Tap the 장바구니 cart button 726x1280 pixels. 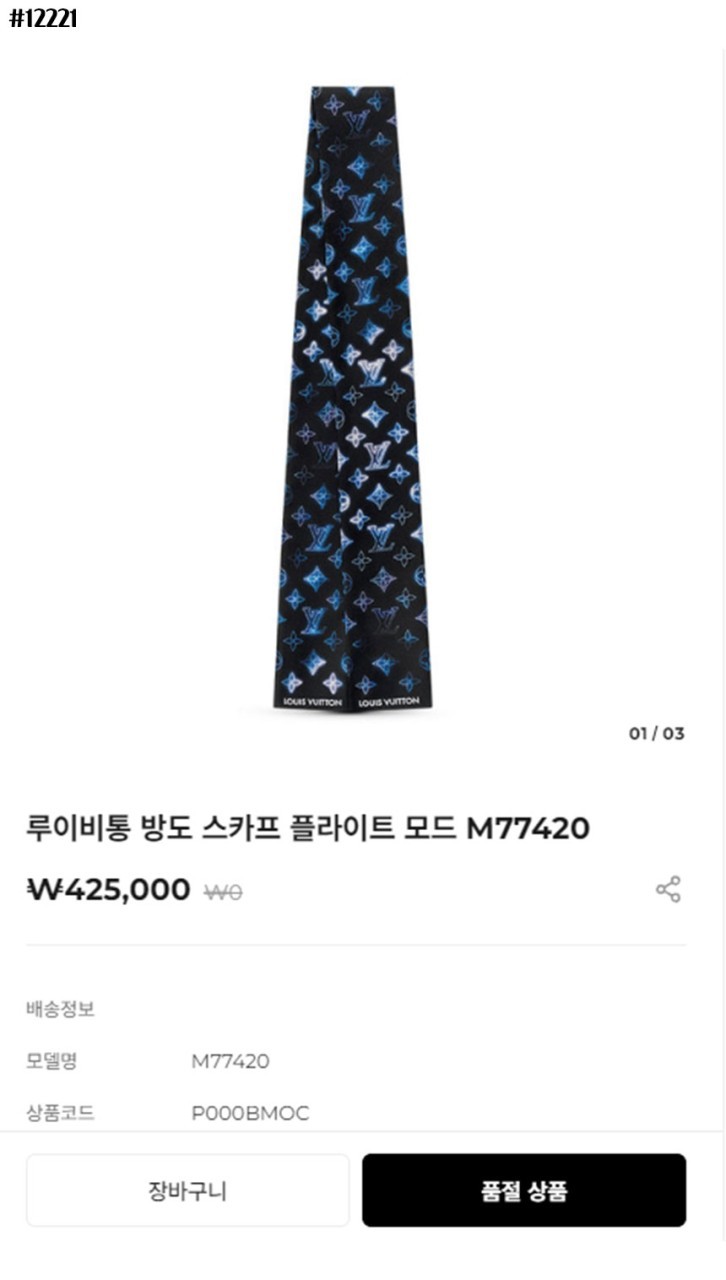tap(188, 1190)
